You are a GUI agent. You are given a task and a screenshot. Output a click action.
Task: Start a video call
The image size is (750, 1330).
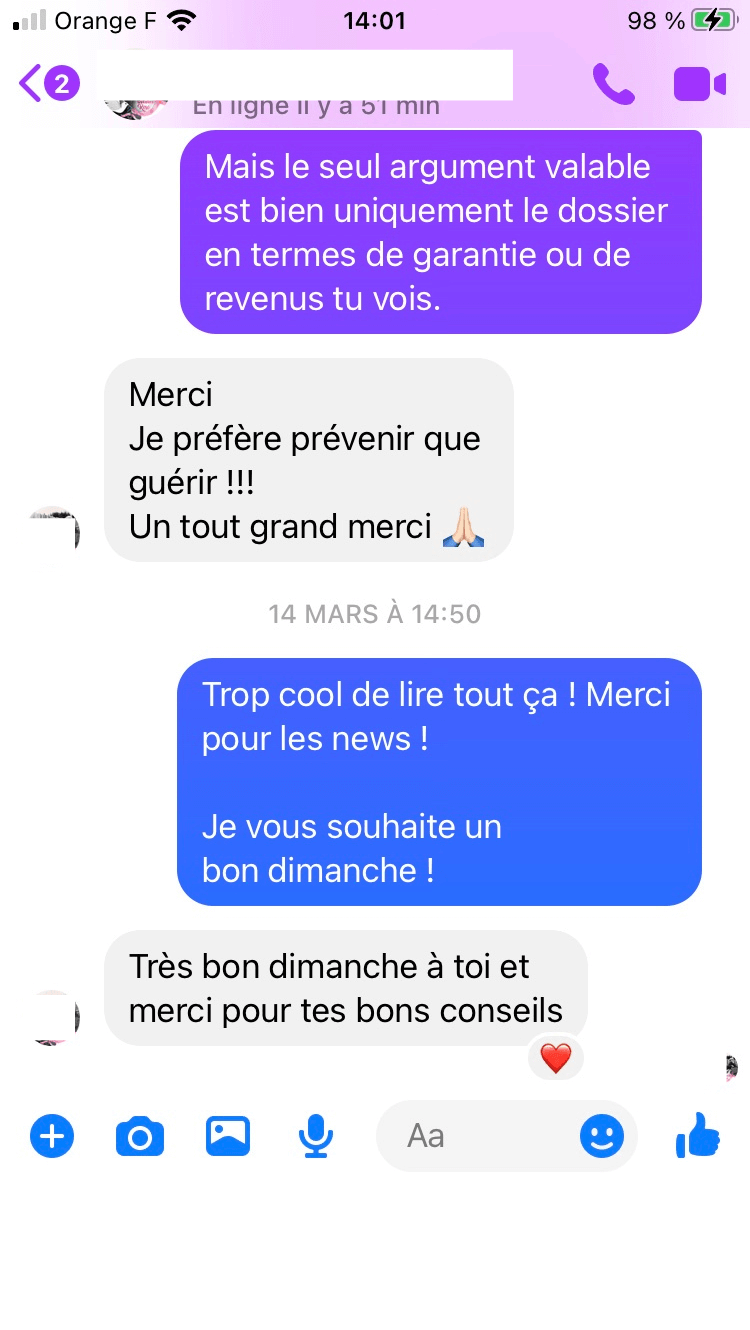click(699, 84)
